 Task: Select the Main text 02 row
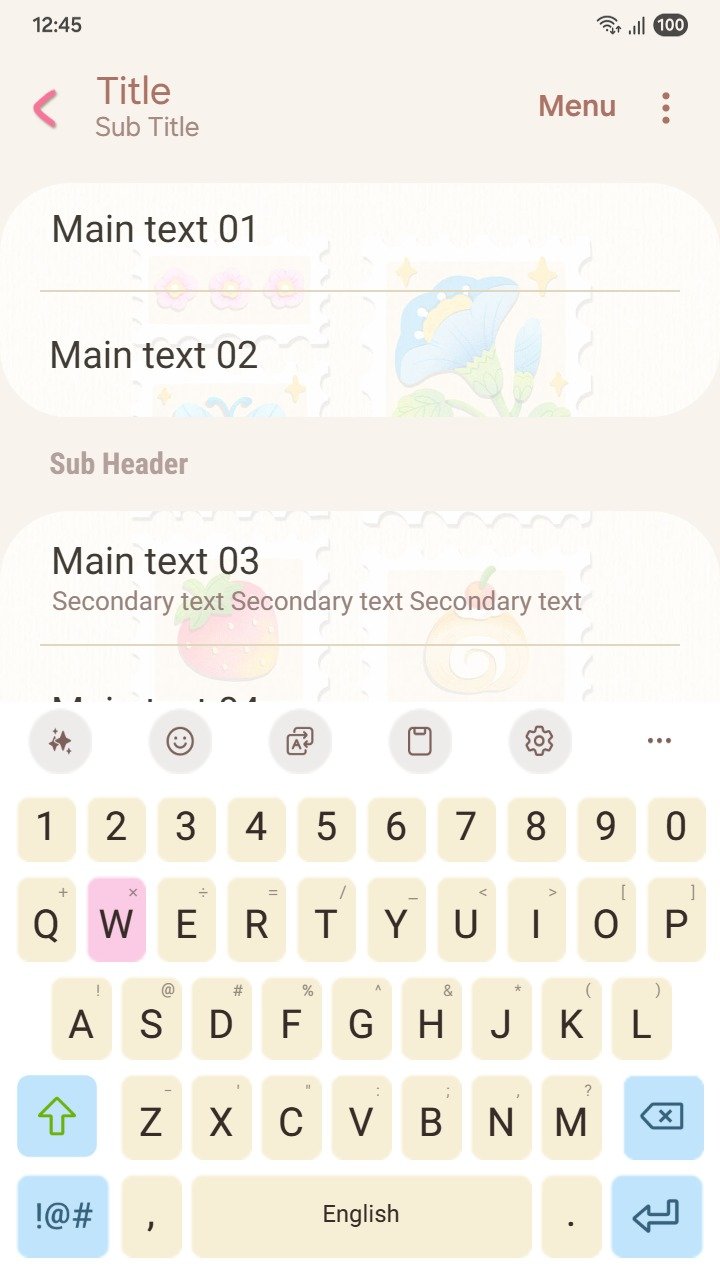(360, 356)
